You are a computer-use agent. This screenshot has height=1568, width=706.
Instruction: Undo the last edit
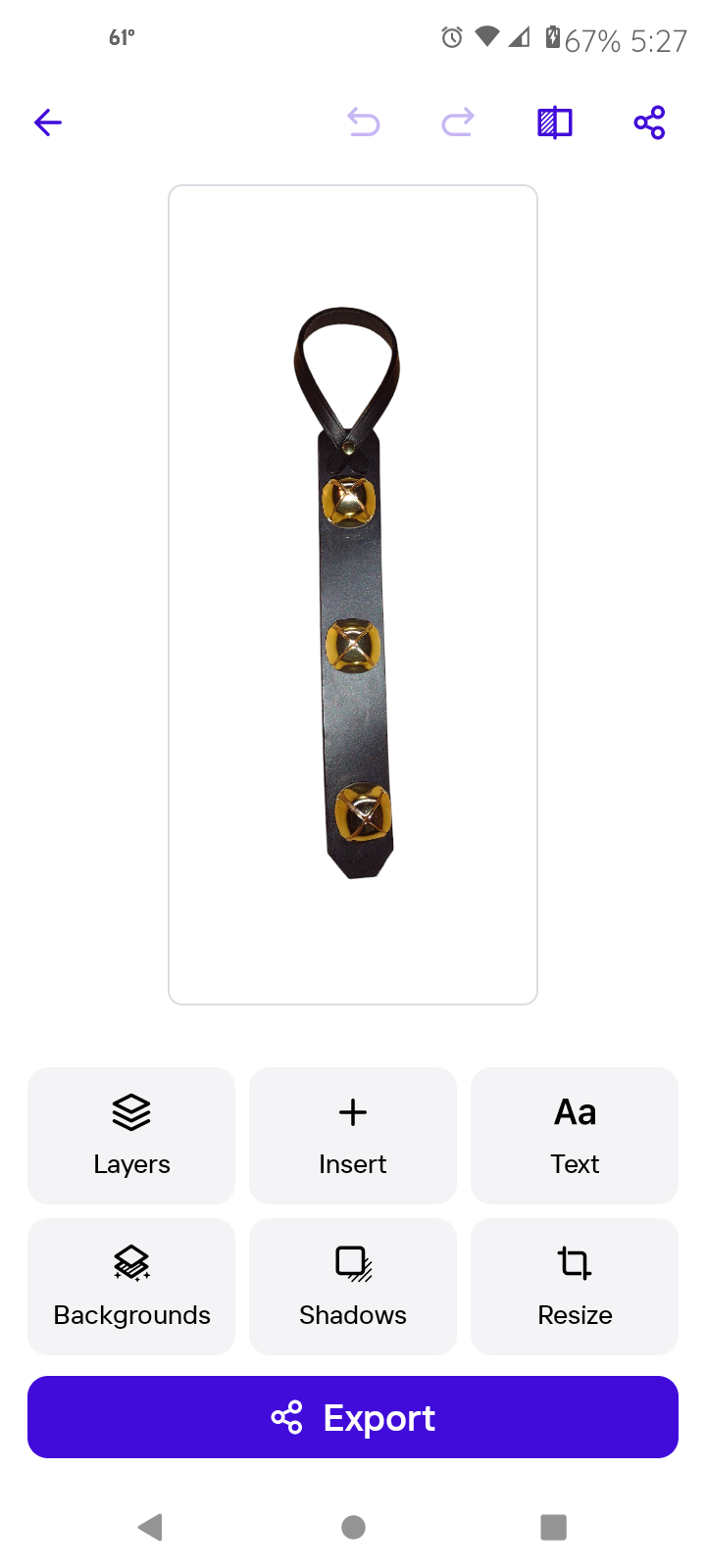coord(364,122)
